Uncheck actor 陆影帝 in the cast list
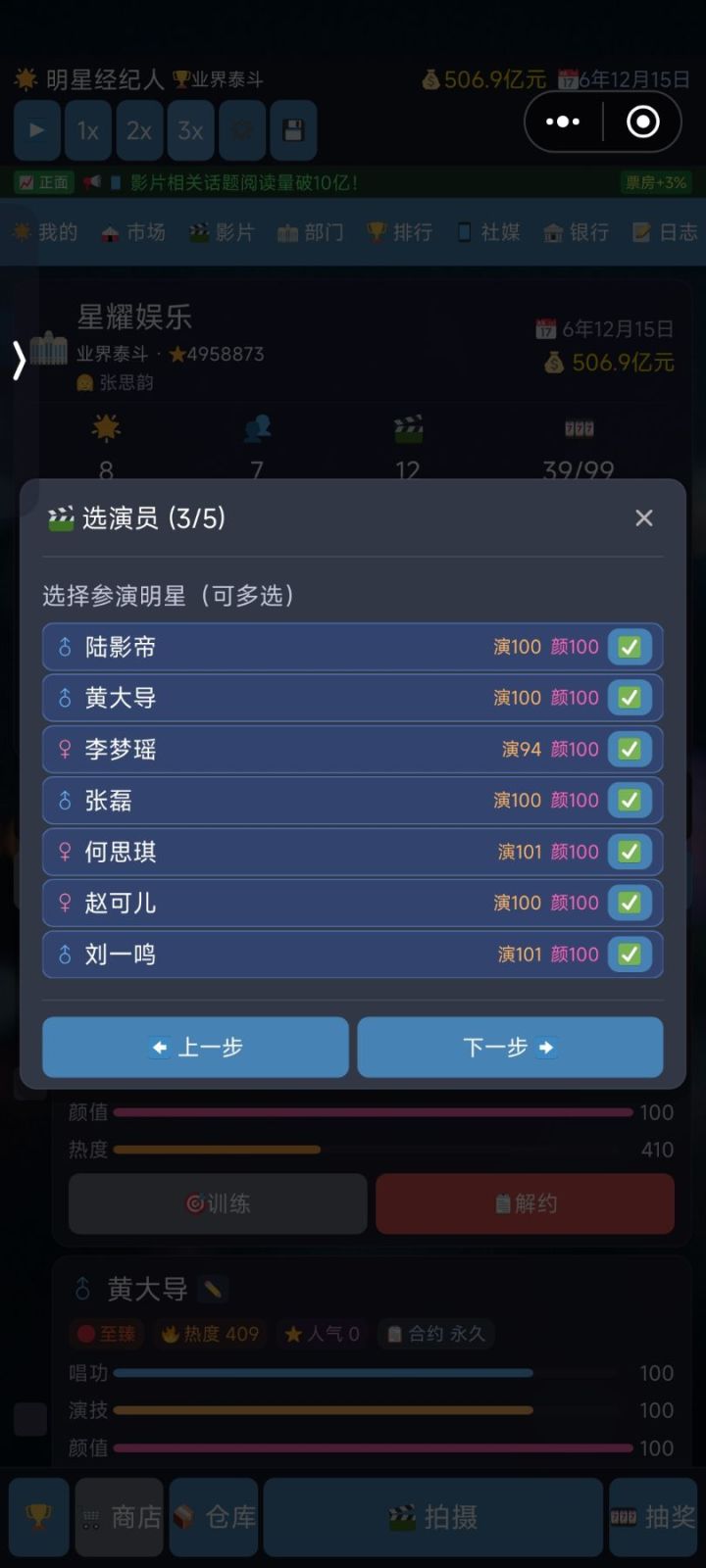The width and height of the screenshot is (706, 1568). [630, 647]
